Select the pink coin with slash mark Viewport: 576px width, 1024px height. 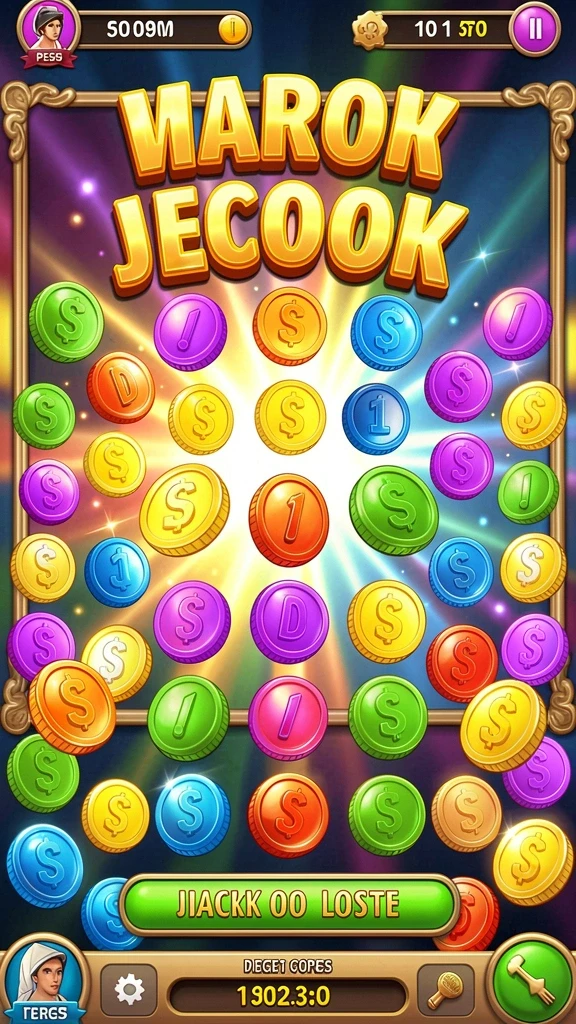coord(288,719)
